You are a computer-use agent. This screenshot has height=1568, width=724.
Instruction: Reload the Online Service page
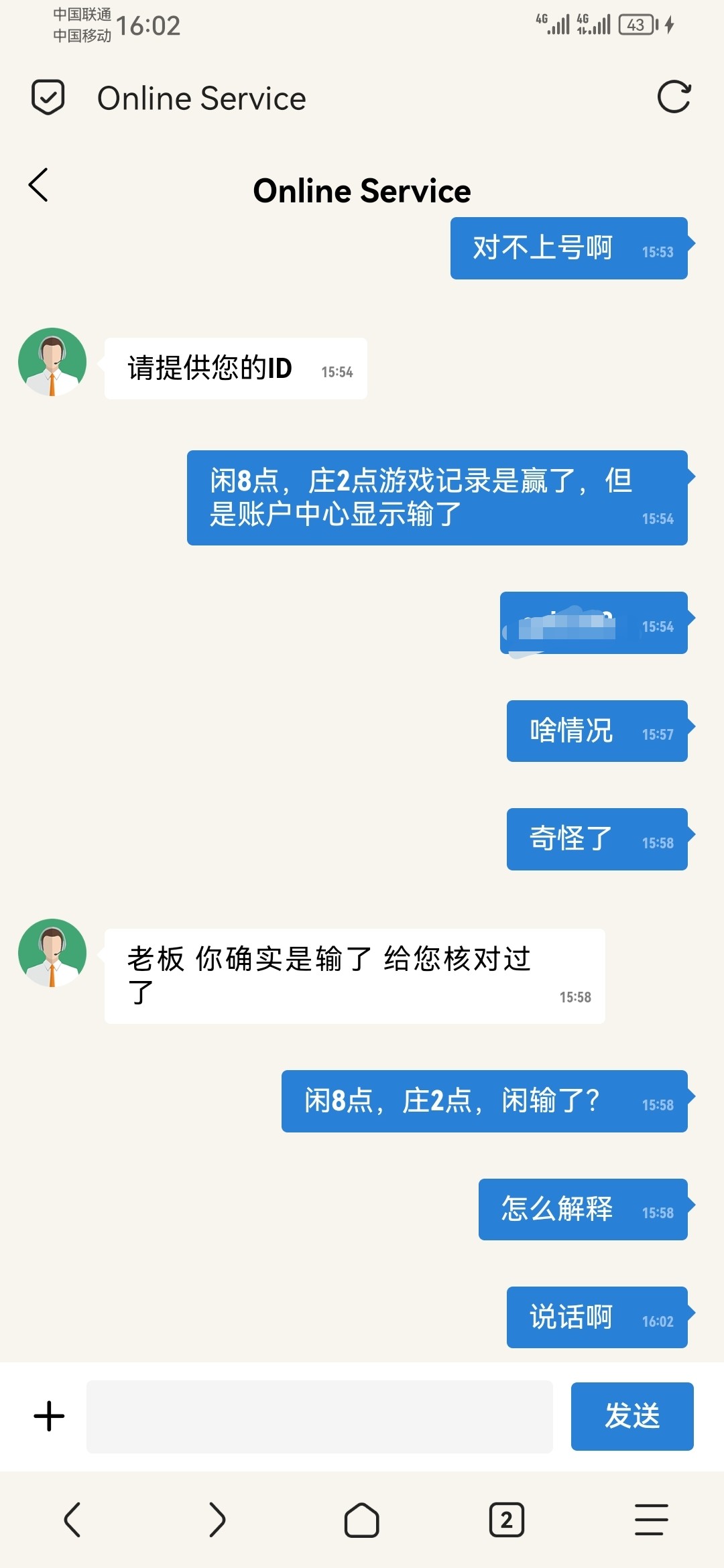point(673,98)
